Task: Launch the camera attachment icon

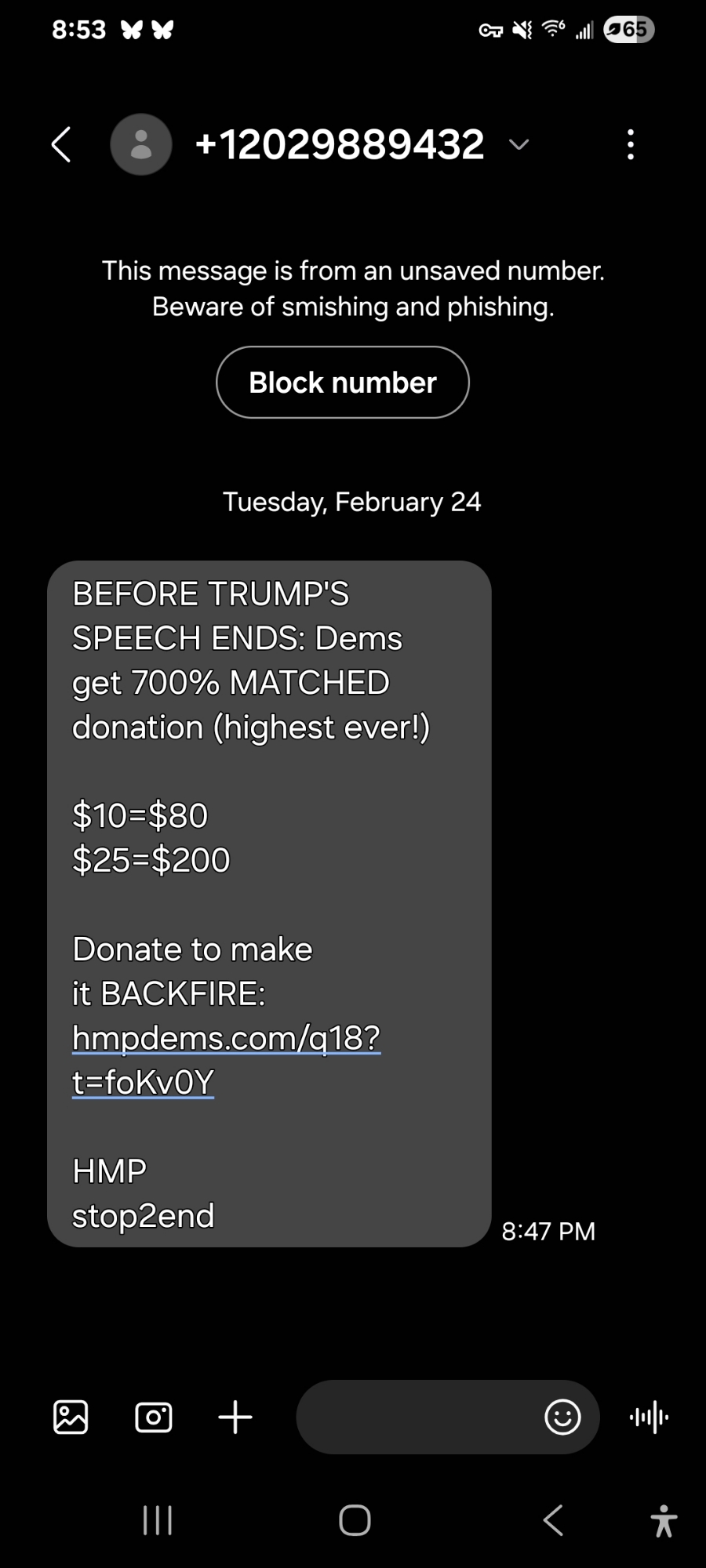Action: [x=154, y=1417]
